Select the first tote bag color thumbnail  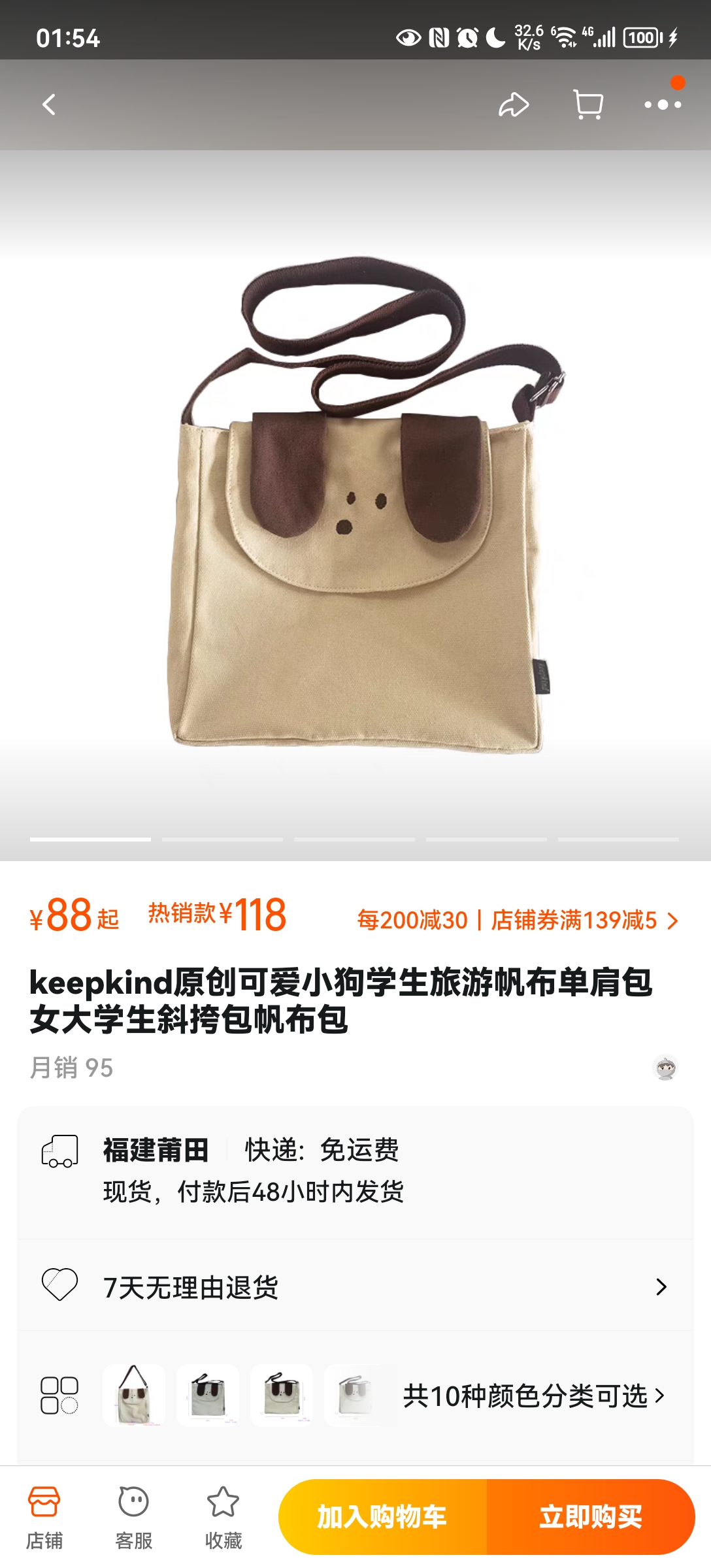coord(134,1395)
